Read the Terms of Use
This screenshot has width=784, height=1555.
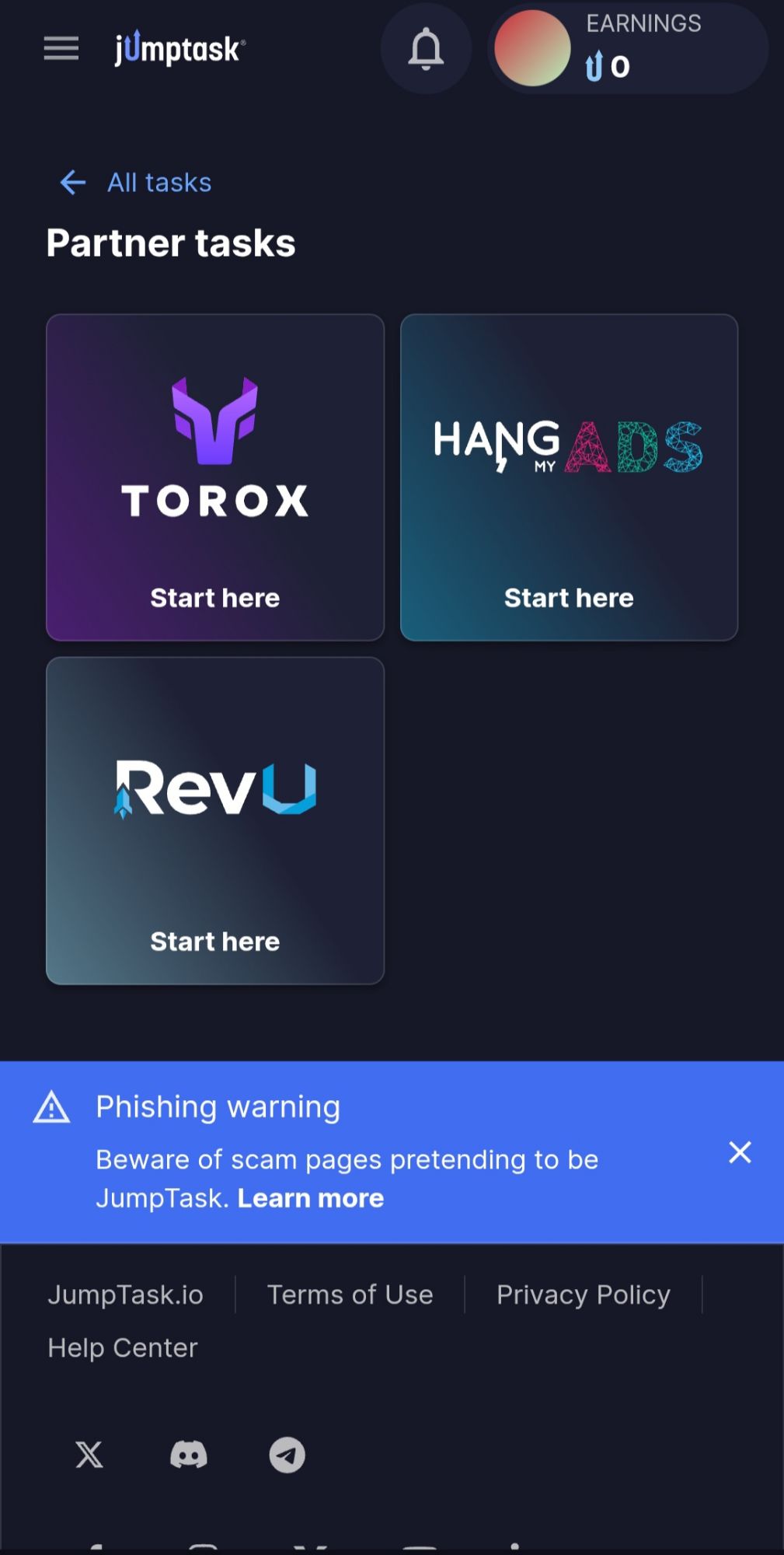click(350, 1295)
